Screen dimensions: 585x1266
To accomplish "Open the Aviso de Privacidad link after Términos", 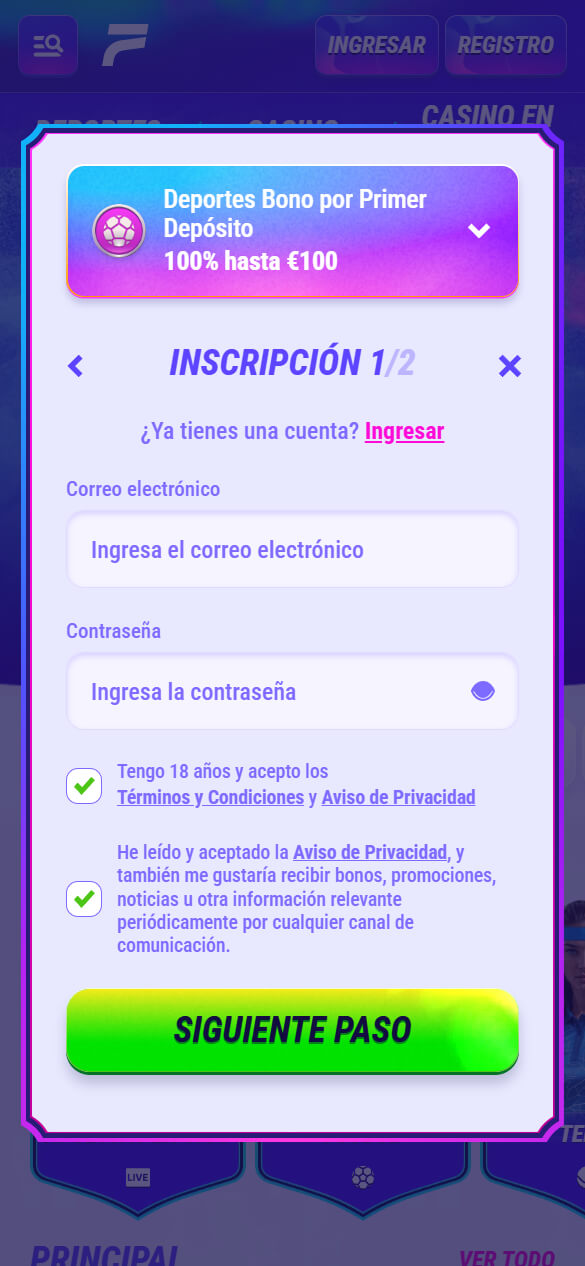I will point(399,798).
